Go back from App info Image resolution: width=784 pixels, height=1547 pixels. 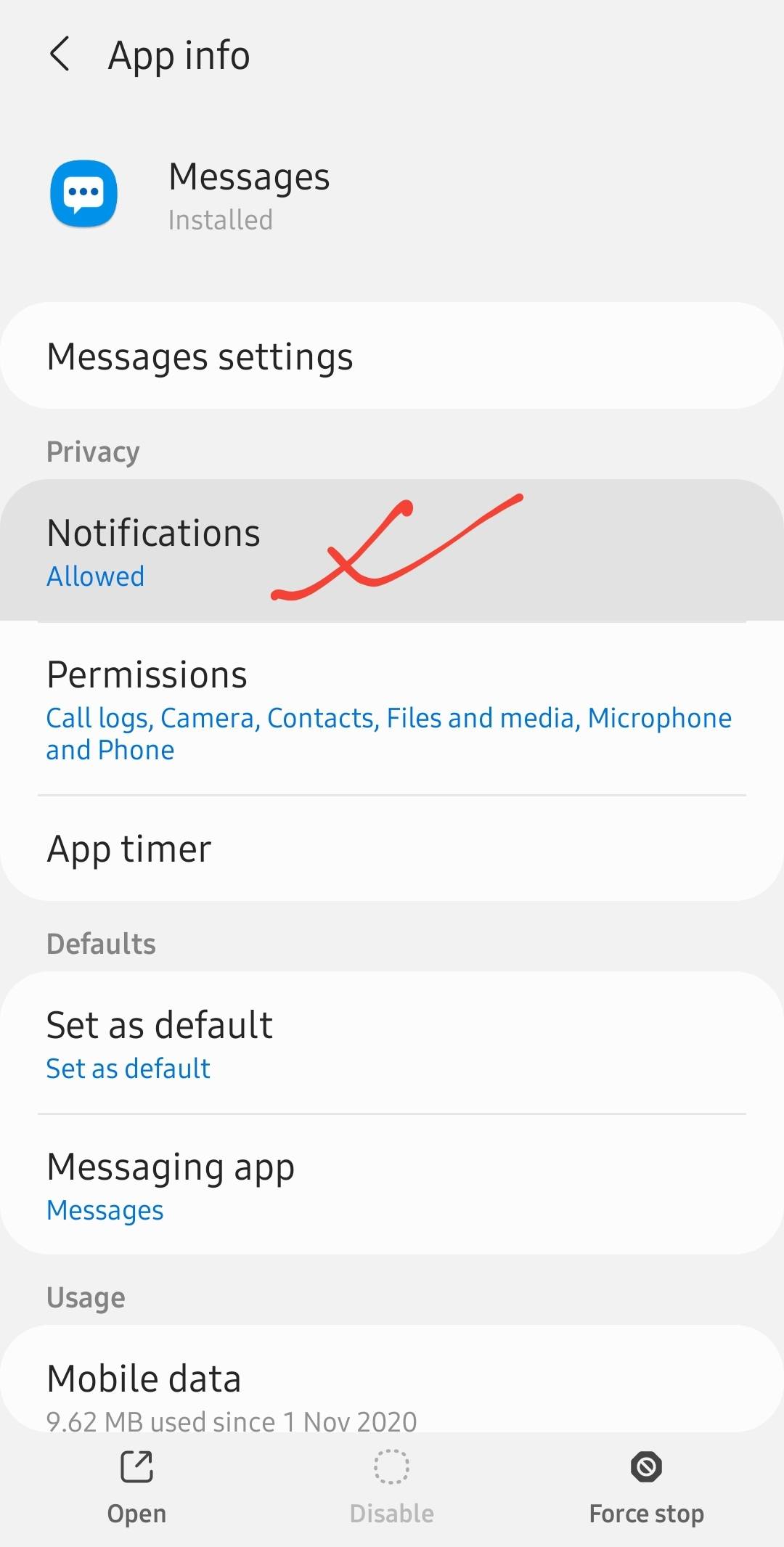[x=60, y=54]
